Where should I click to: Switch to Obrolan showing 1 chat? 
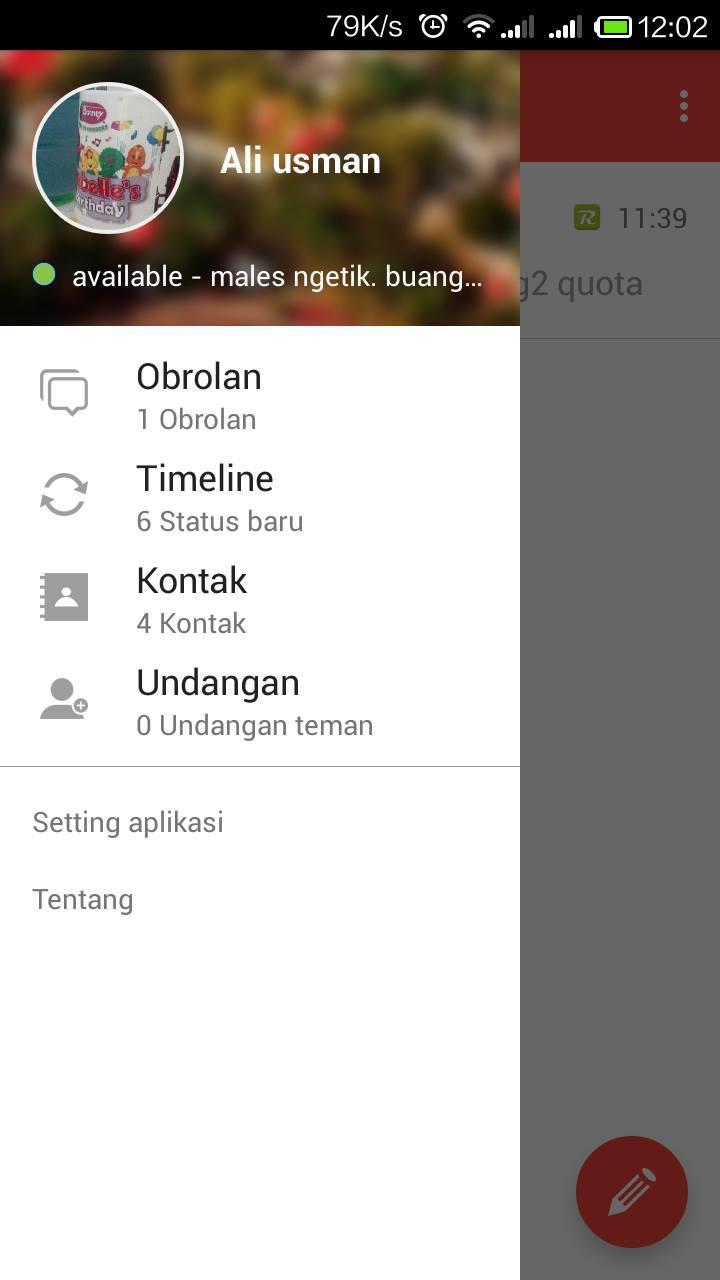click(x=199, y=392)
